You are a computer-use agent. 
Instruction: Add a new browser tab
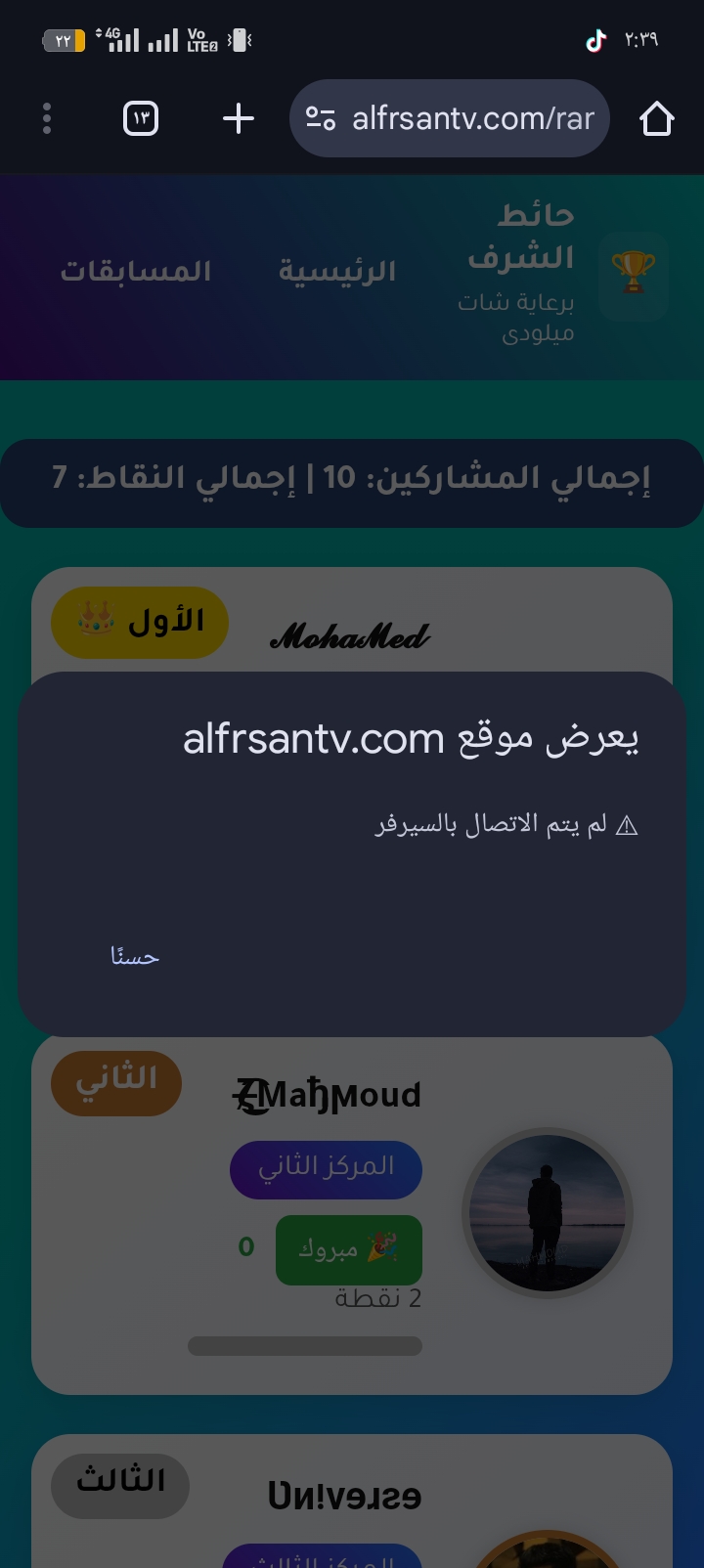[239, 118]
